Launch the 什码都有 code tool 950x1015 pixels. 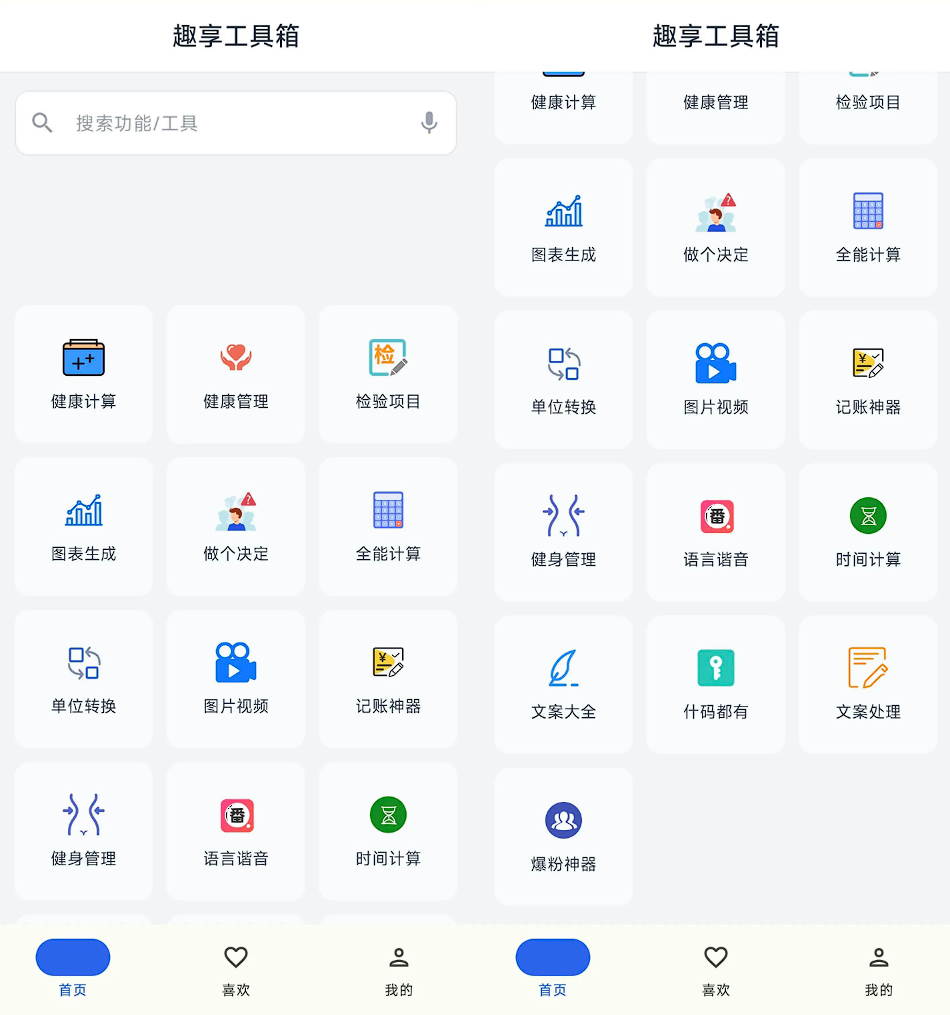(715, 684)
